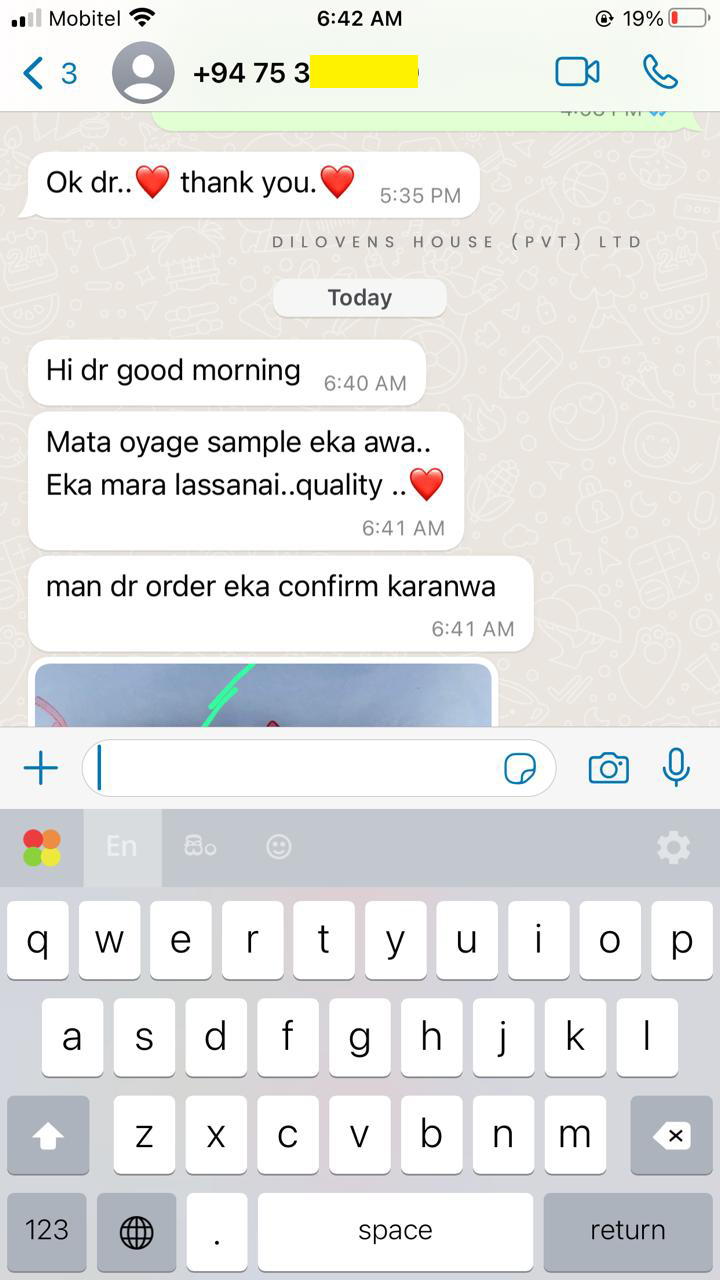This screenshot has width=720, height=1280.
Task: Open the received image in the chat
Action: pos(263,693)
